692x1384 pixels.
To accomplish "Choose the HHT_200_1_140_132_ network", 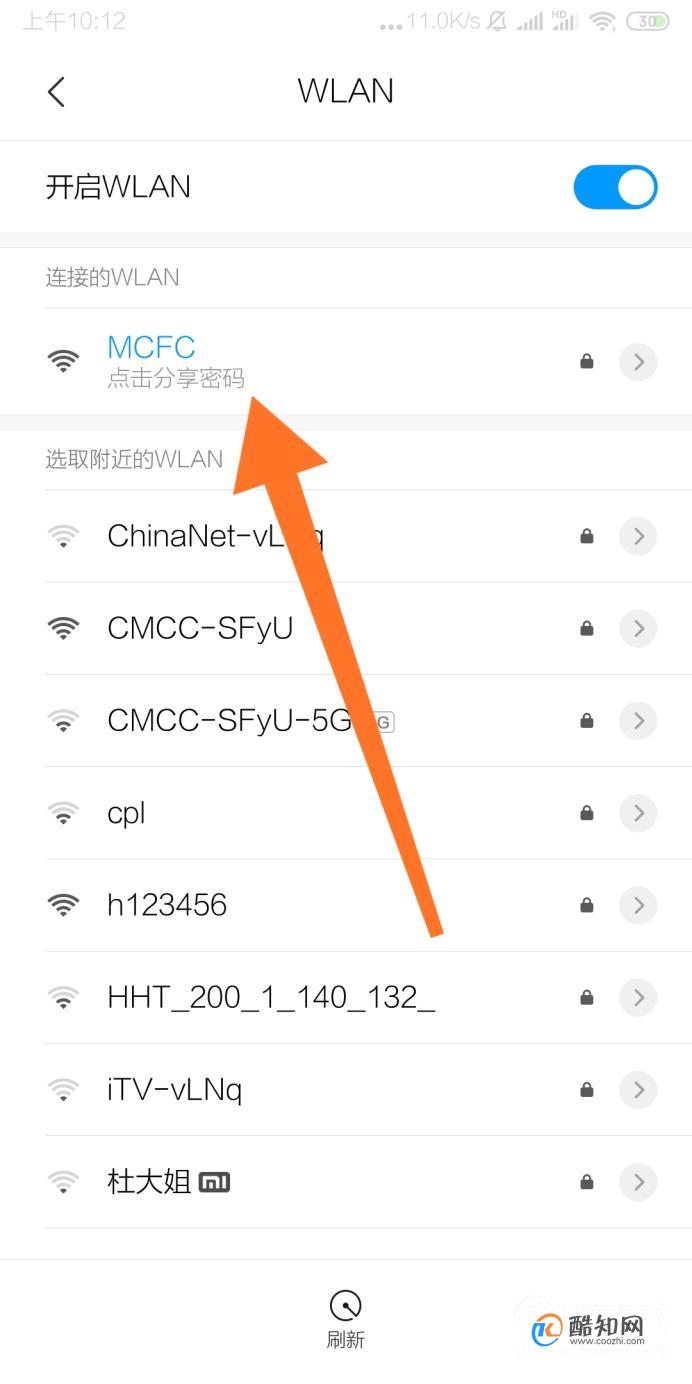I will coord(346,997).
